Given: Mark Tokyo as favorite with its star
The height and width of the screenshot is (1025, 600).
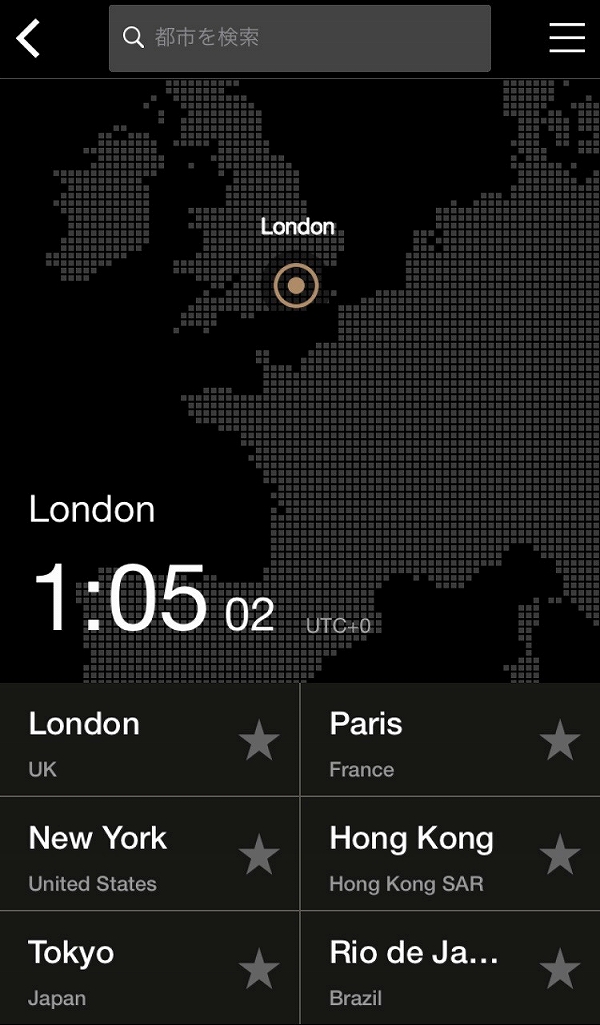Looking at the screenshot, I should pos(259,969).
